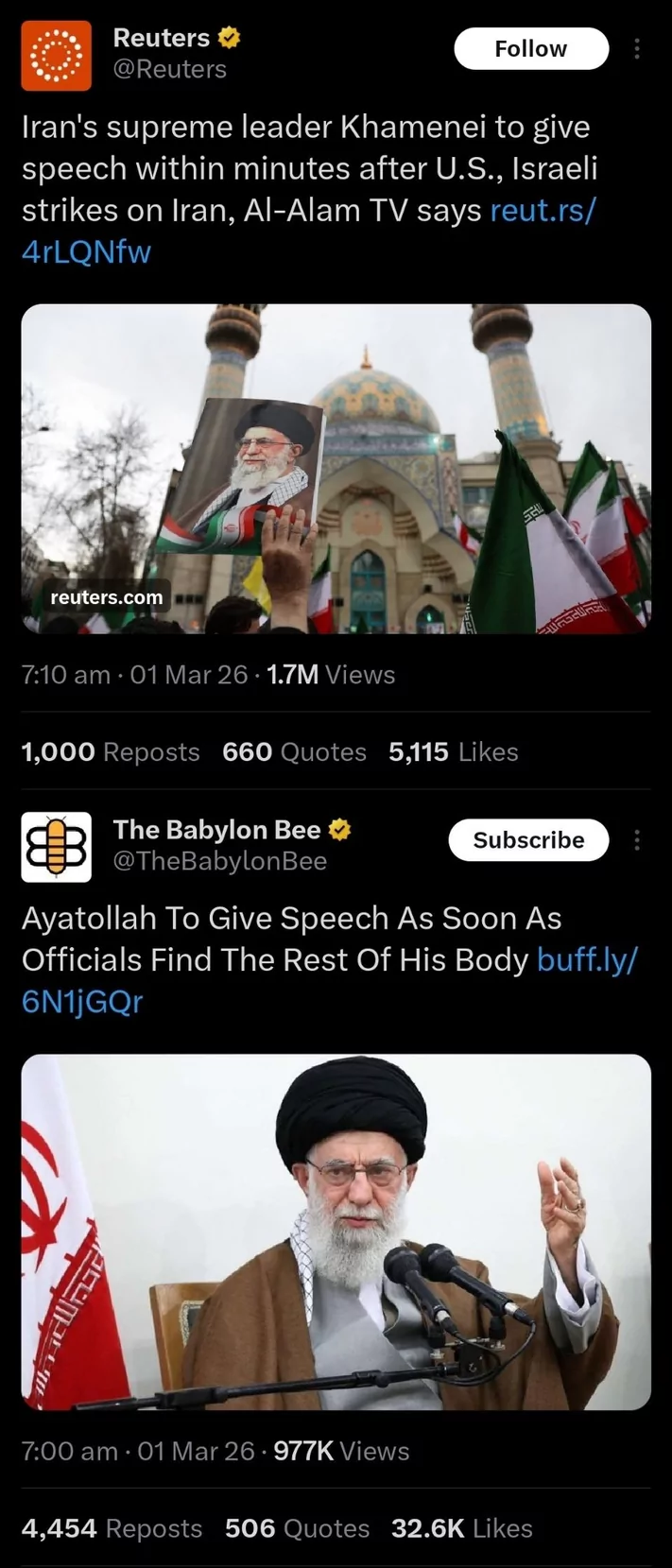This screenshot has width=672, height=1568.
Task: View quotes of the Reuters post
Action: (x=294, y=752)
